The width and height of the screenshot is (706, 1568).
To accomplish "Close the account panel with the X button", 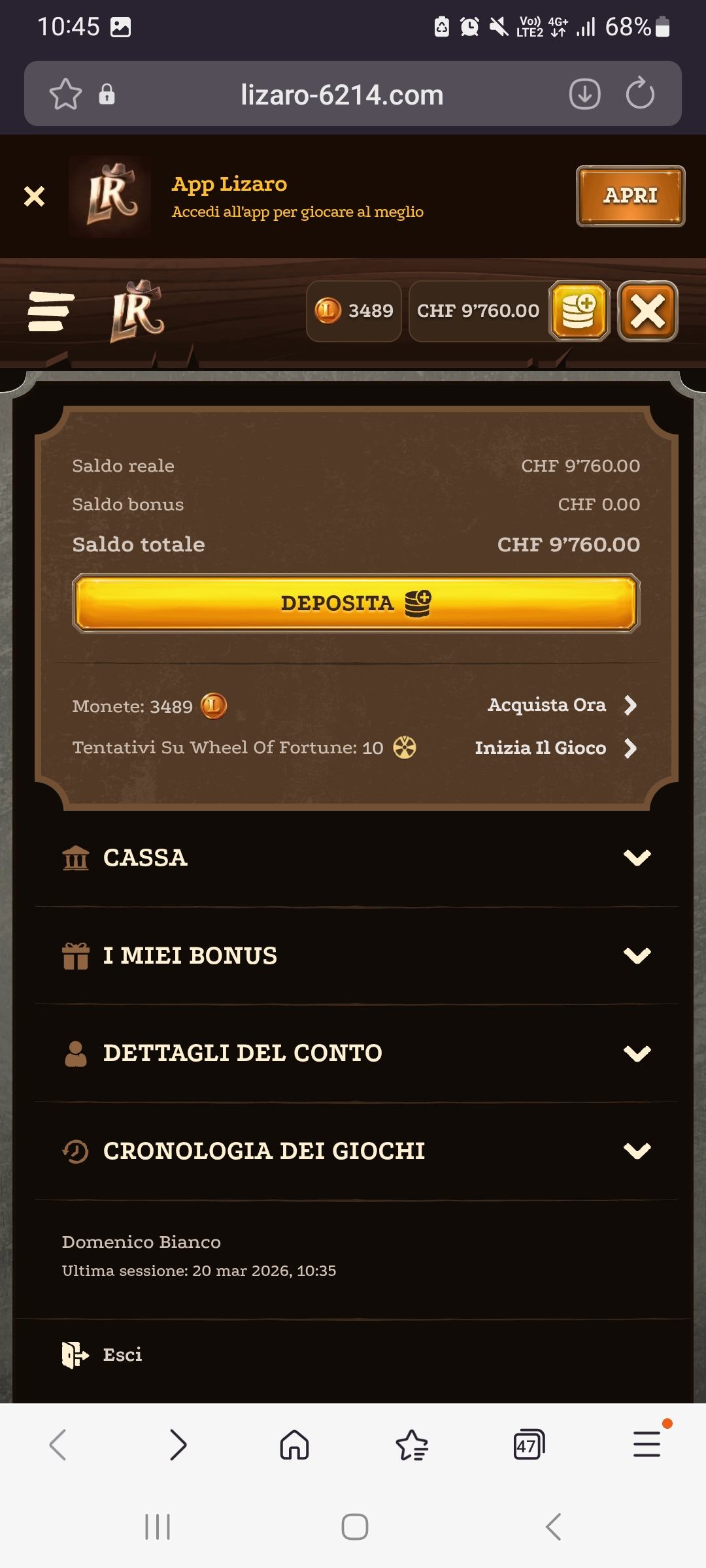I will 647,311.
